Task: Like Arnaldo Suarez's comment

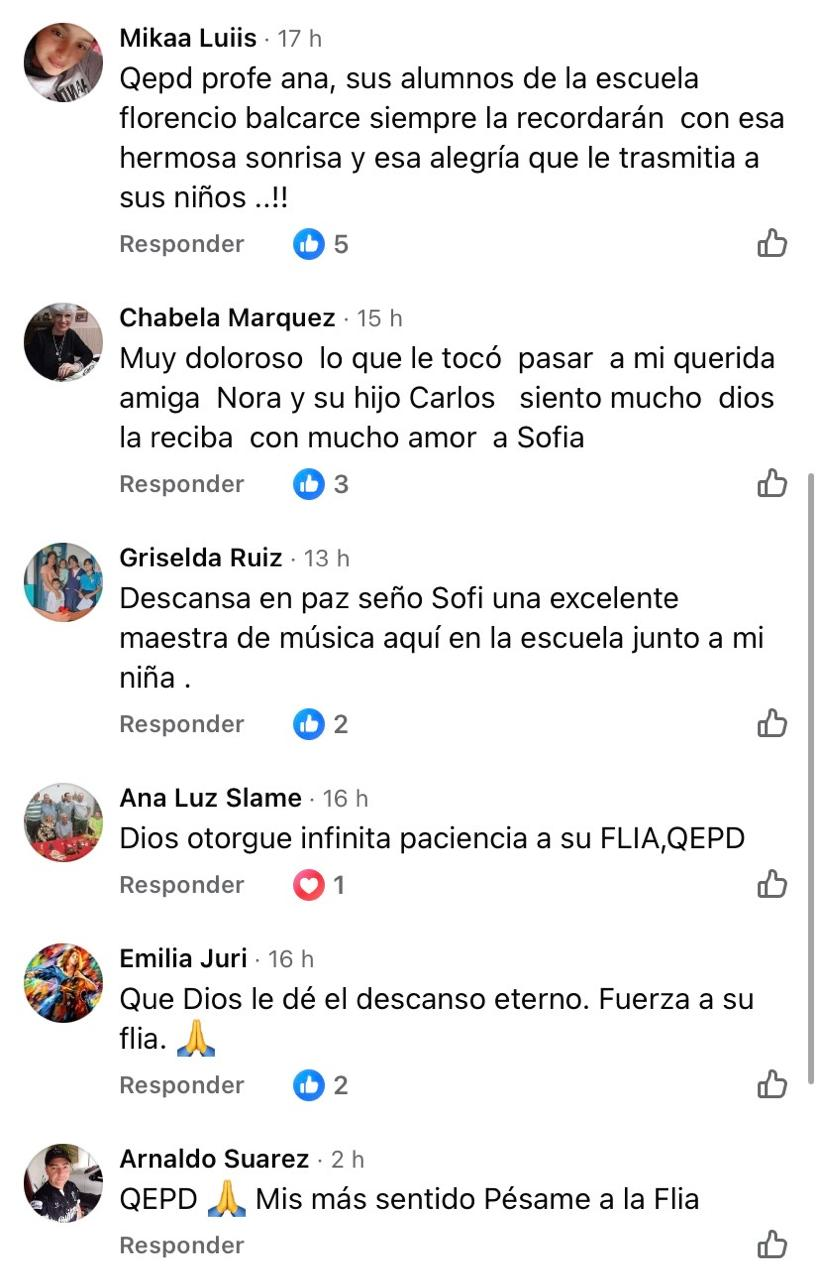Action: [772, 1245]
